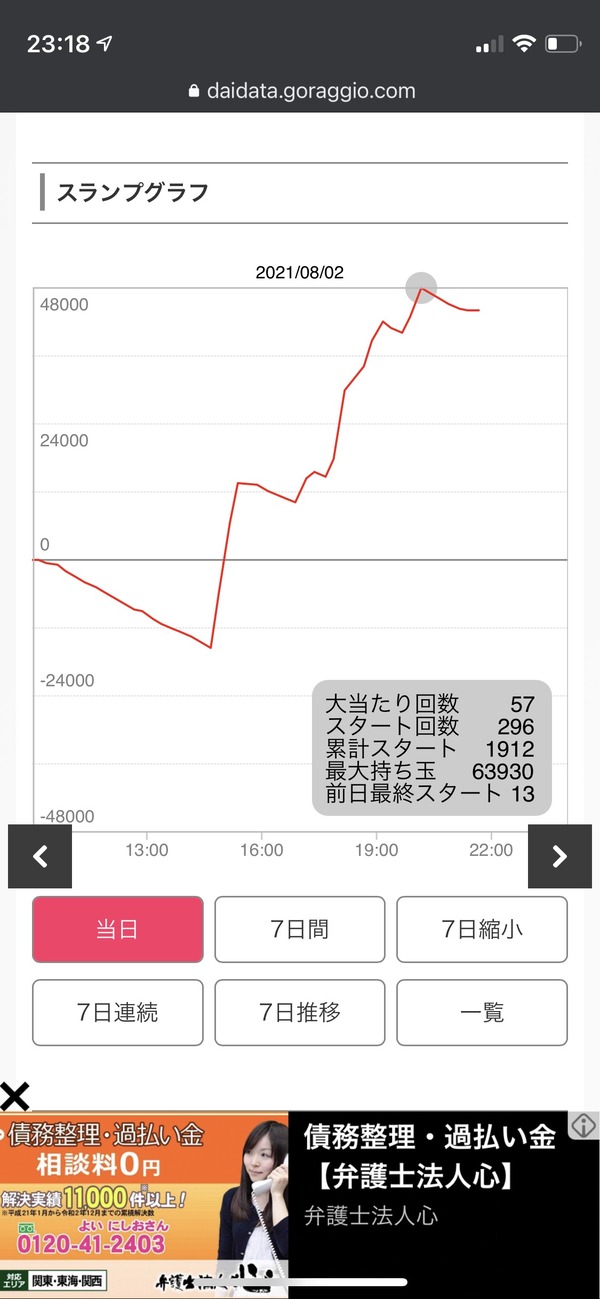The height and width of the screenshot is (1299, 600).
Task: Open the 一覧 list view
Action: coord(482,1012)
